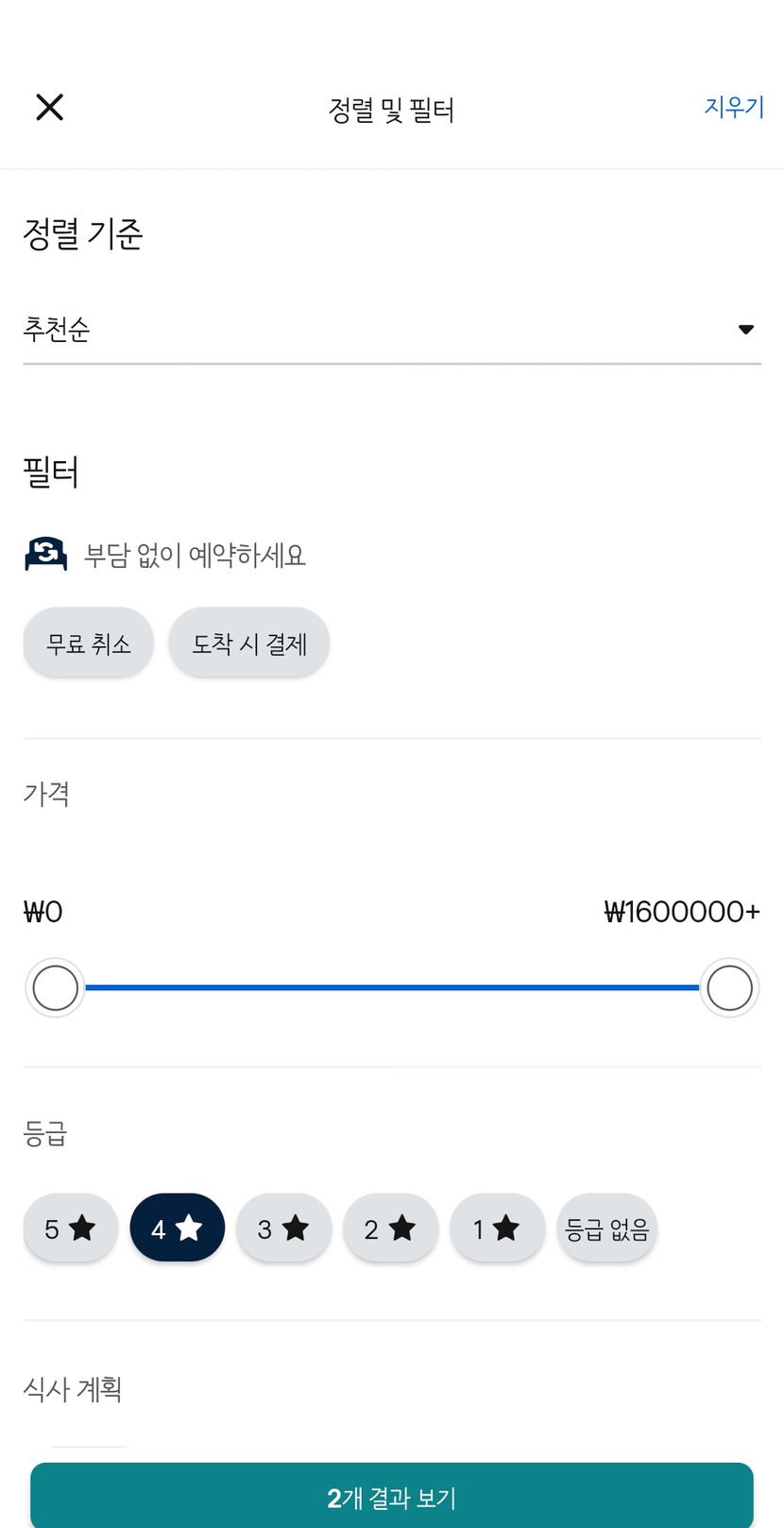The height and width of the screenshot is (1528, 784).
Task: Select the 무료 취소 chip
Action: [x=89, y=644]
